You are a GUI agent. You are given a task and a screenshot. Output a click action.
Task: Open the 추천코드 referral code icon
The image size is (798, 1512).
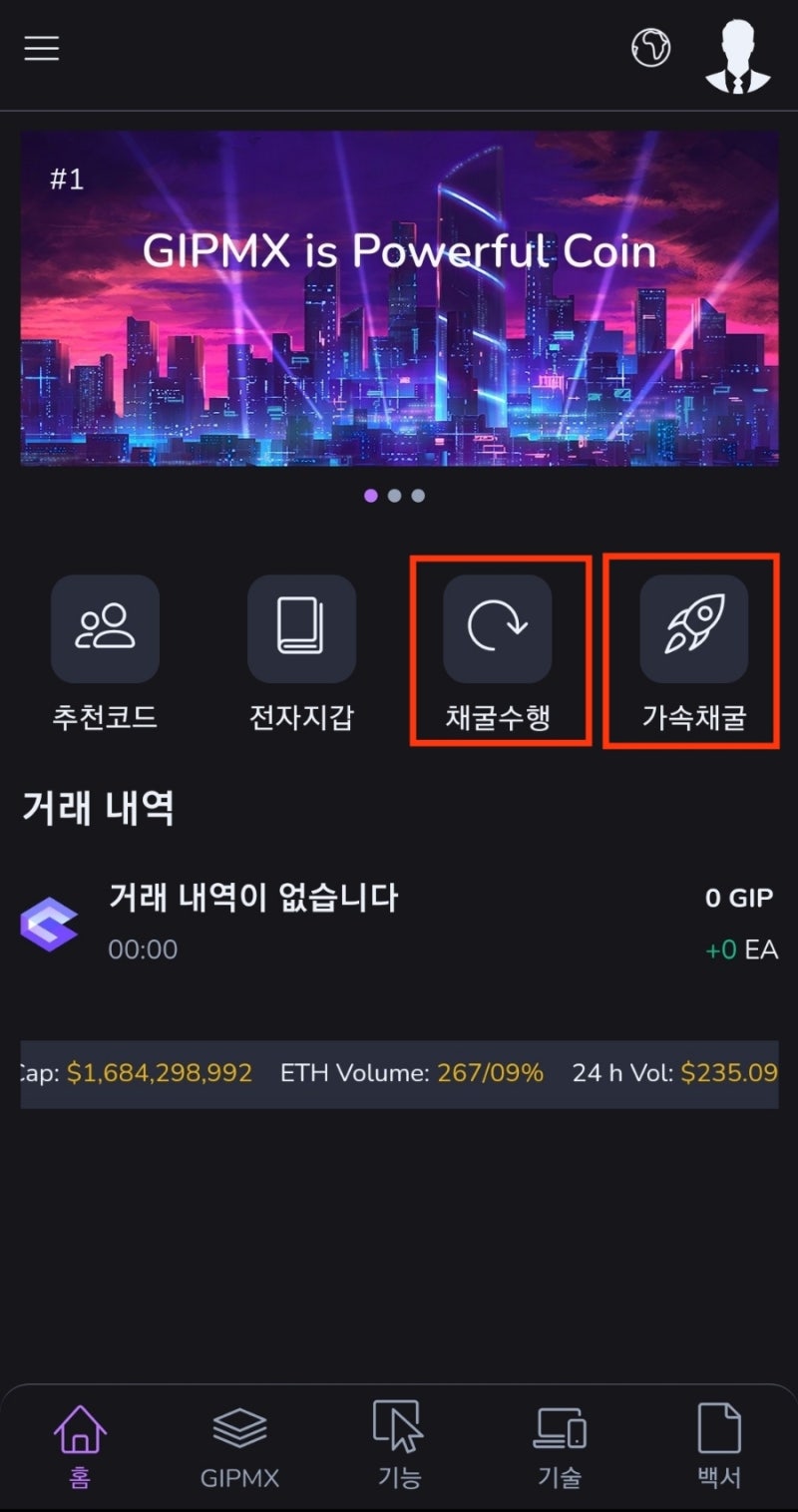tap(105, 628)
